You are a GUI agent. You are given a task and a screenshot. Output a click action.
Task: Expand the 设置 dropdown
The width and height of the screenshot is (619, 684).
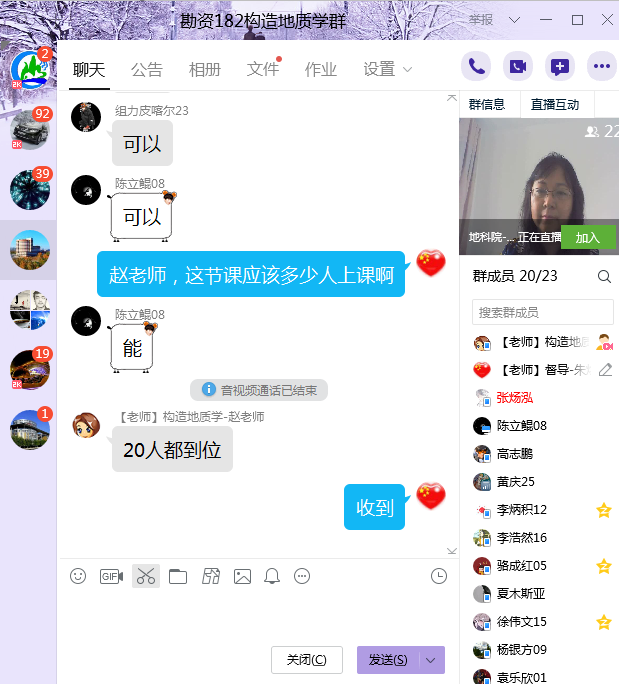387,69
